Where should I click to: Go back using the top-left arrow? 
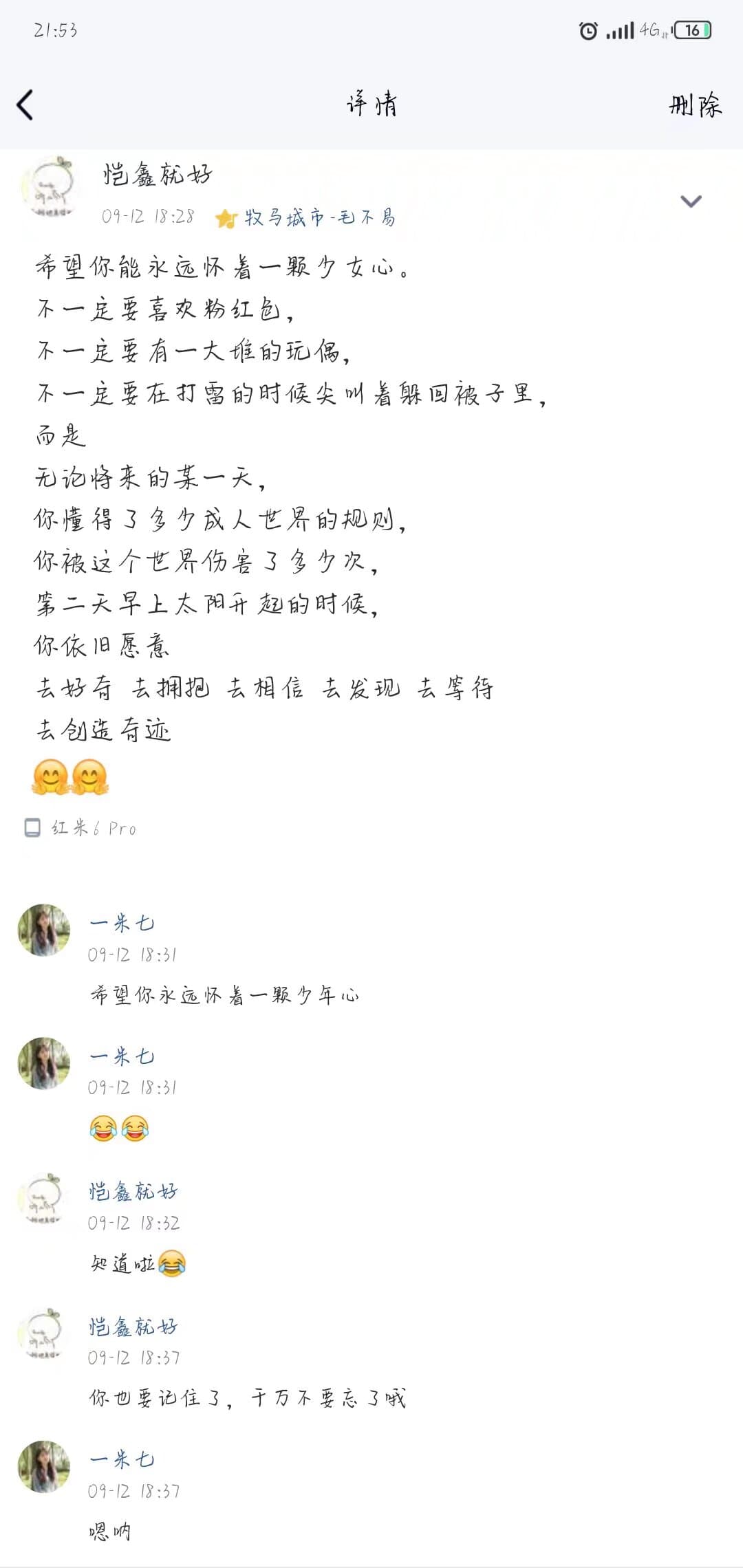coord(25,105)
